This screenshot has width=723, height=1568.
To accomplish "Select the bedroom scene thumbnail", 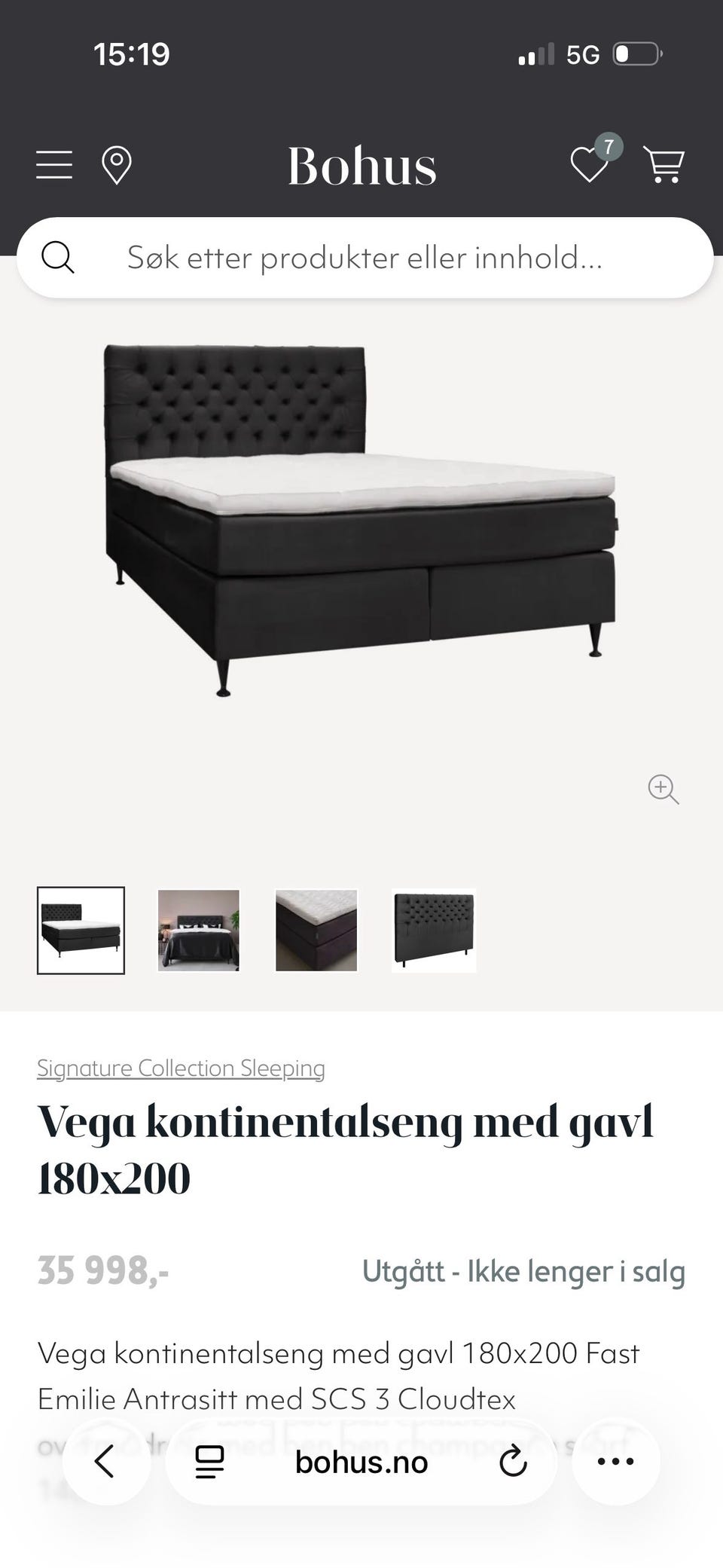I will point(199,931).
